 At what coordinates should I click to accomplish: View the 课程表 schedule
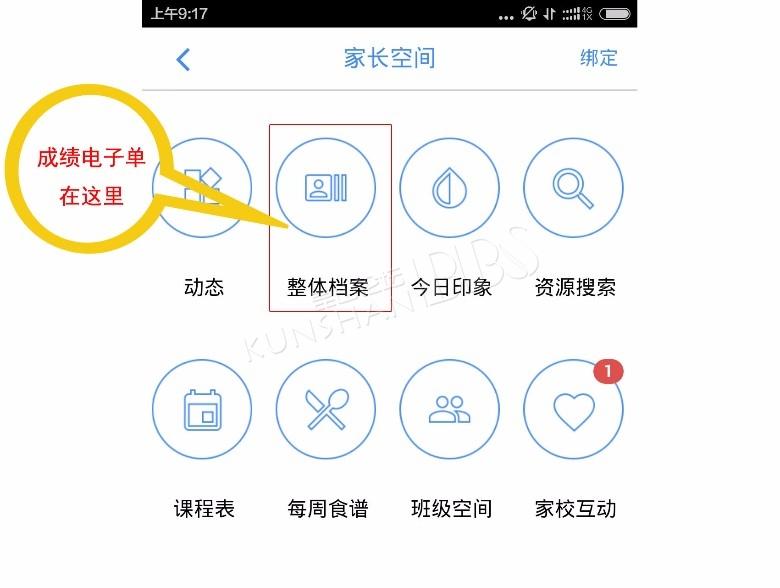click(202, 409)
